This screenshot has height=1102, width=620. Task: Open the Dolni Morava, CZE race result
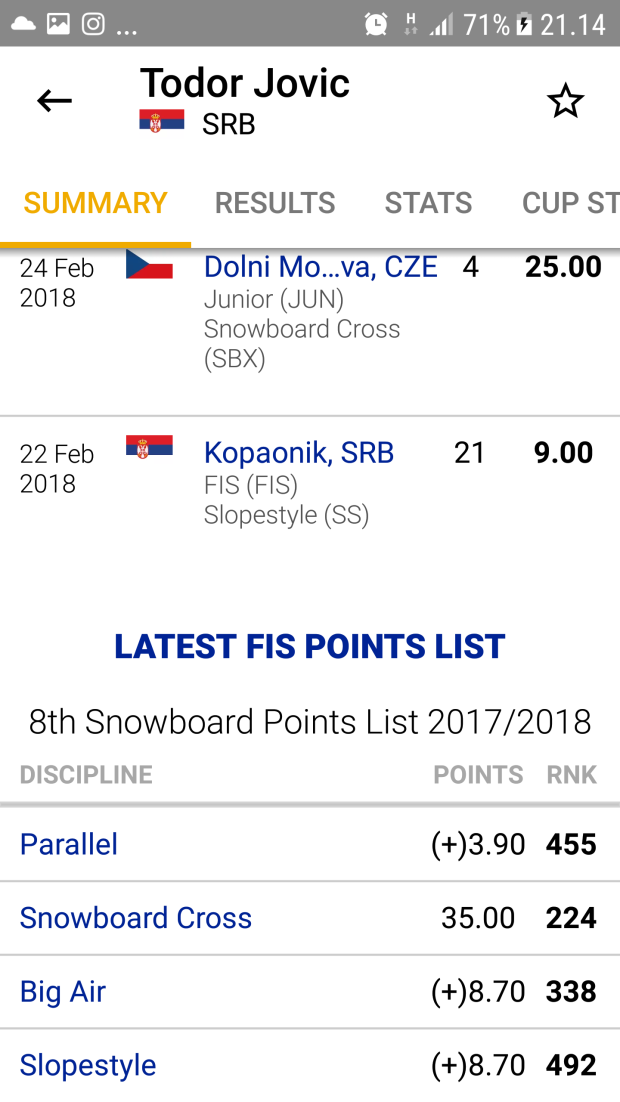point(320,267)
